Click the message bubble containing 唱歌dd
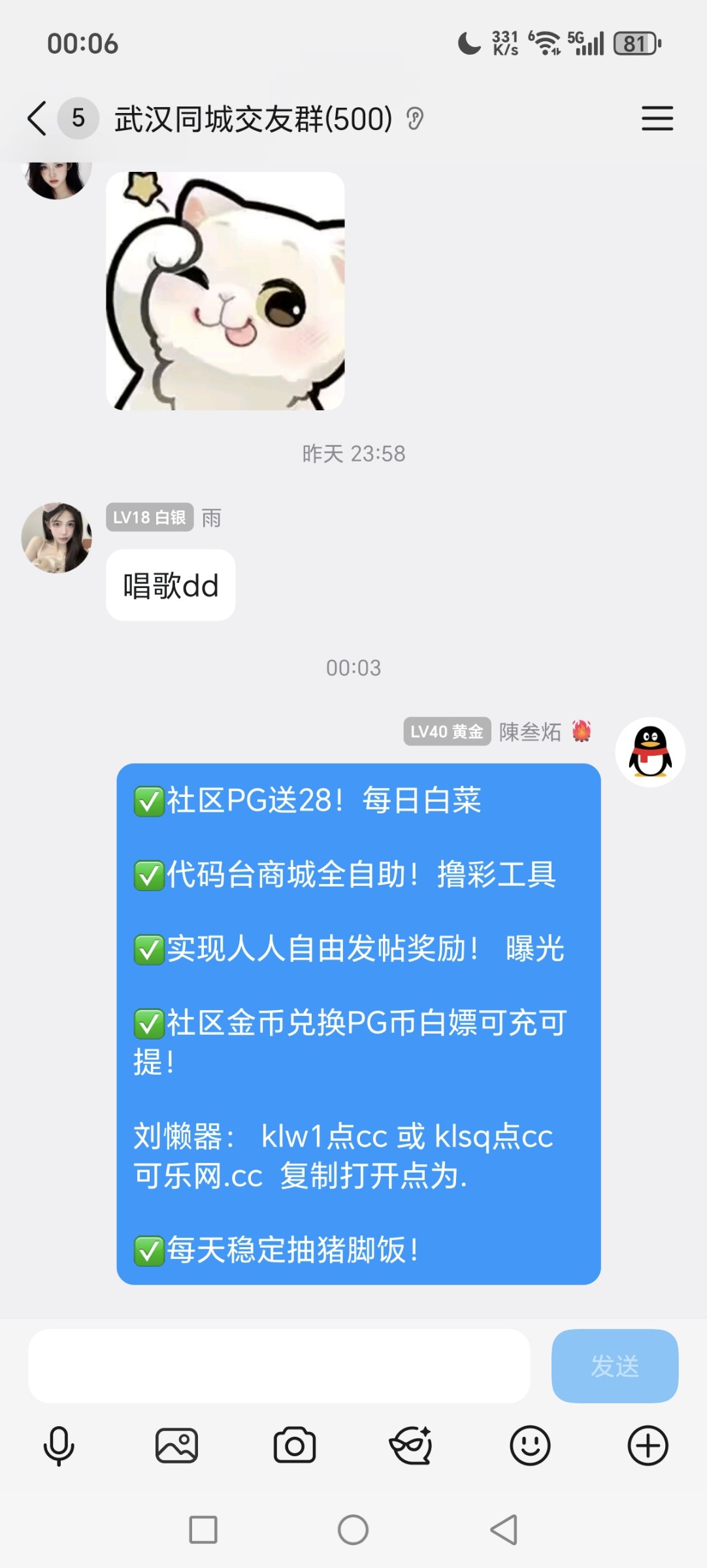Image resolution: width=707 pixels, height=1568 pixels. [170, 585]
